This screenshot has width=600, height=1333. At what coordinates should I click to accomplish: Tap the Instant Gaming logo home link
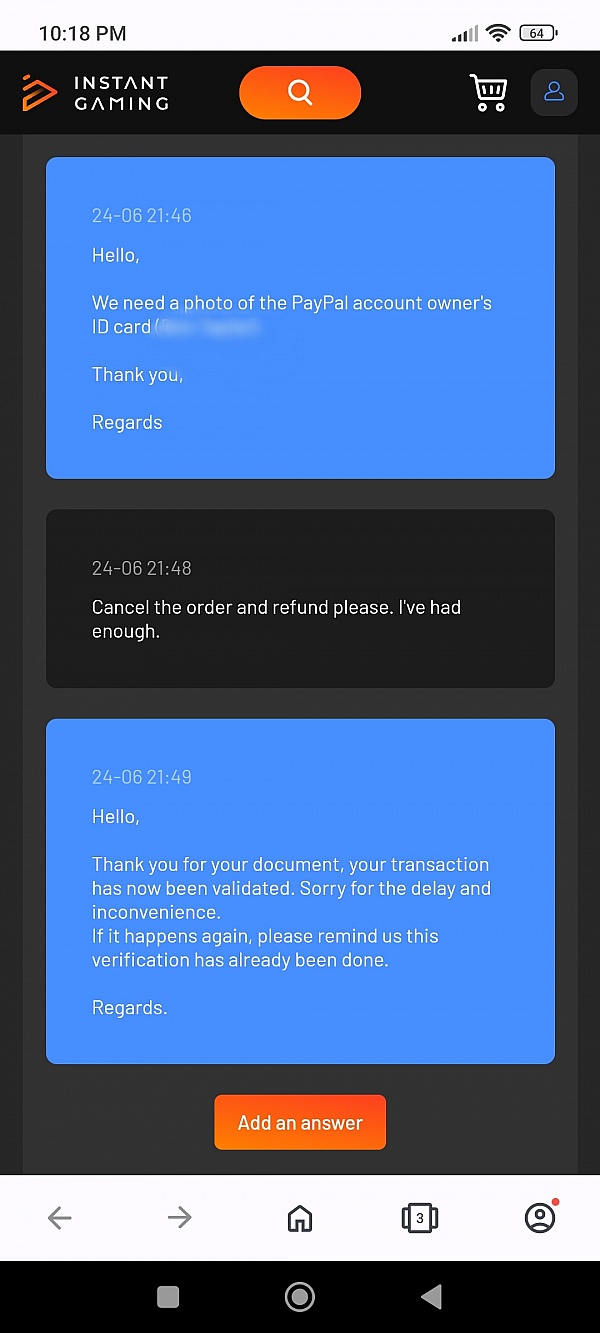coord(96,92)
